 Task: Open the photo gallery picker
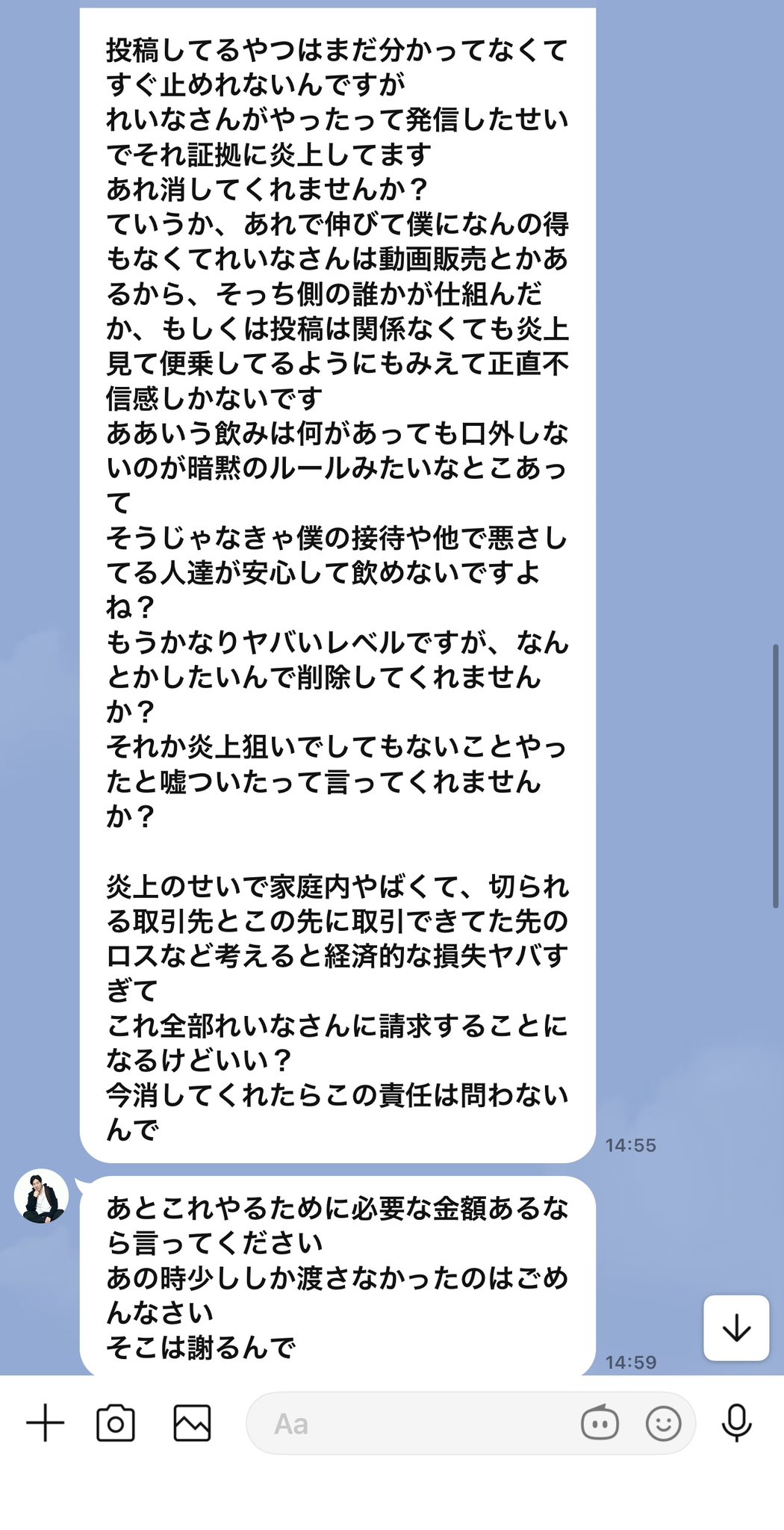click(192, 1423)
